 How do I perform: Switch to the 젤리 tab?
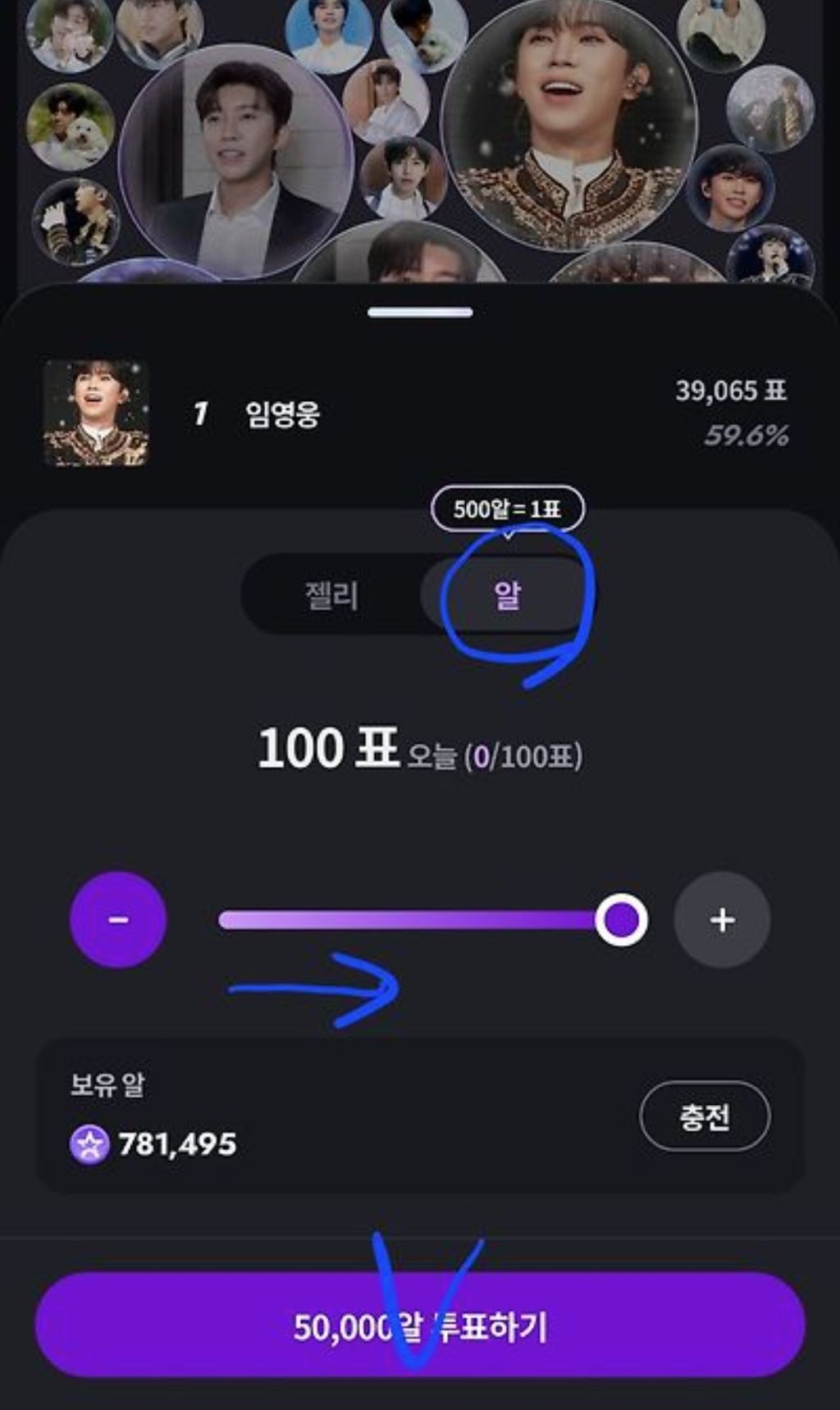331,594
